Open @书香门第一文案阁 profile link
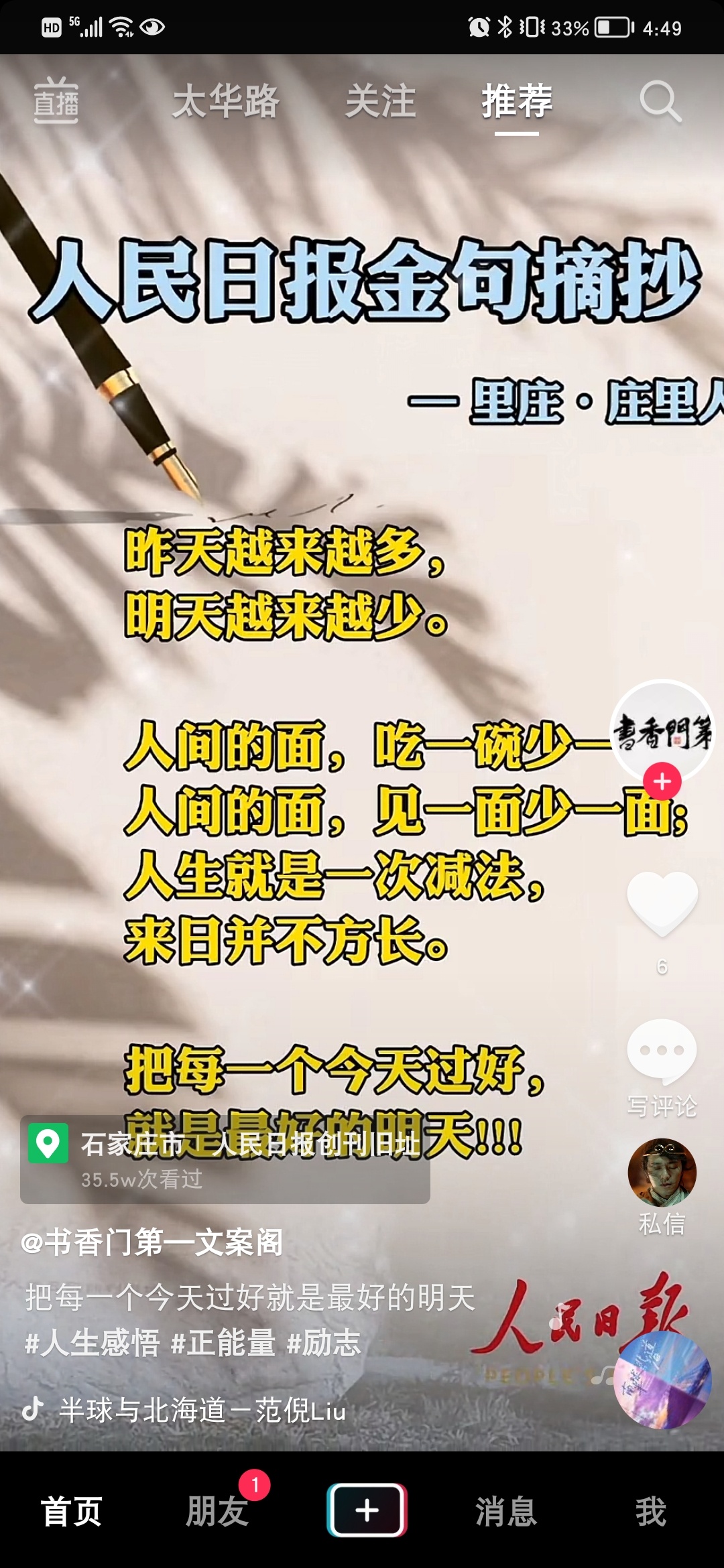724x1568 pixels. pyautogui.click(x=153, y=1243)
